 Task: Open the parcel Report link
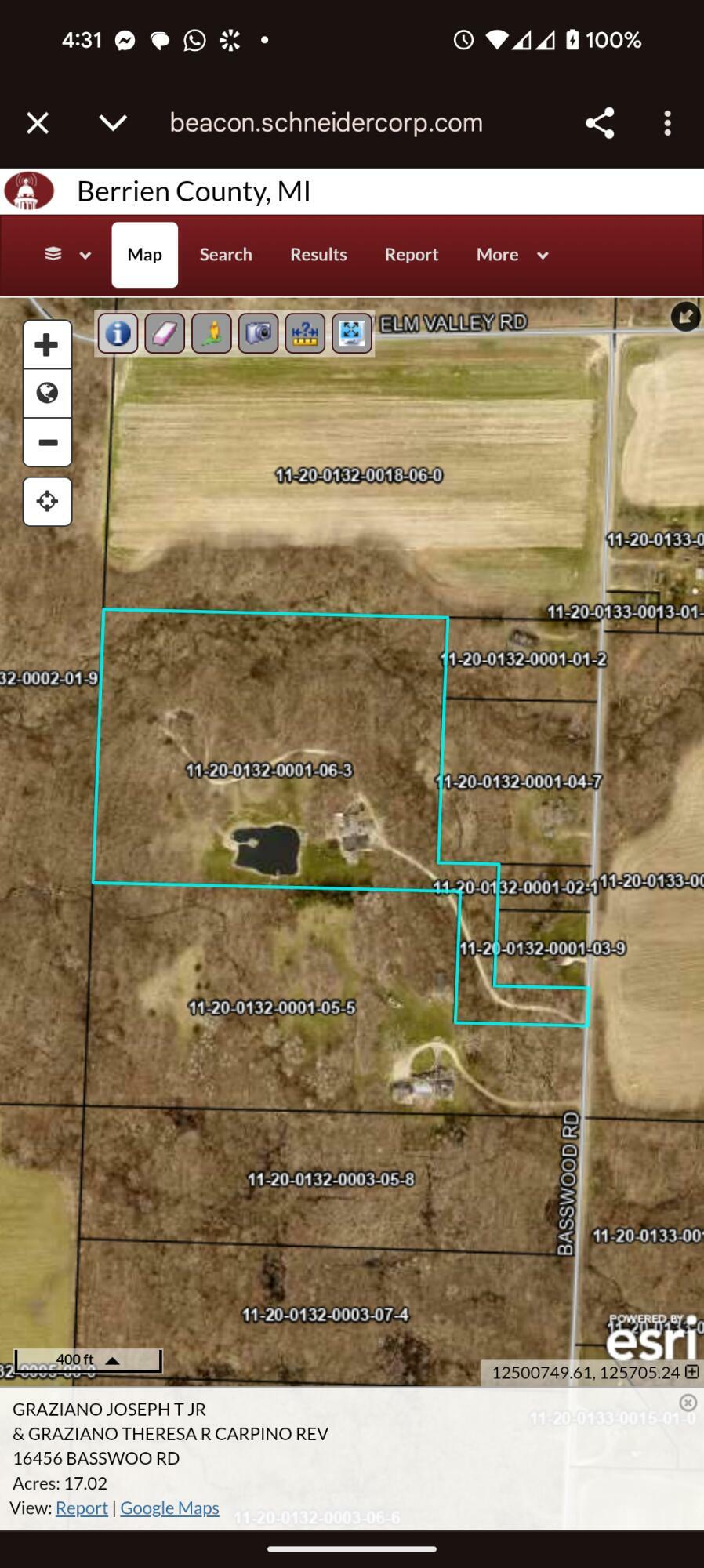pyautogui.click(x=82, y=1508)
